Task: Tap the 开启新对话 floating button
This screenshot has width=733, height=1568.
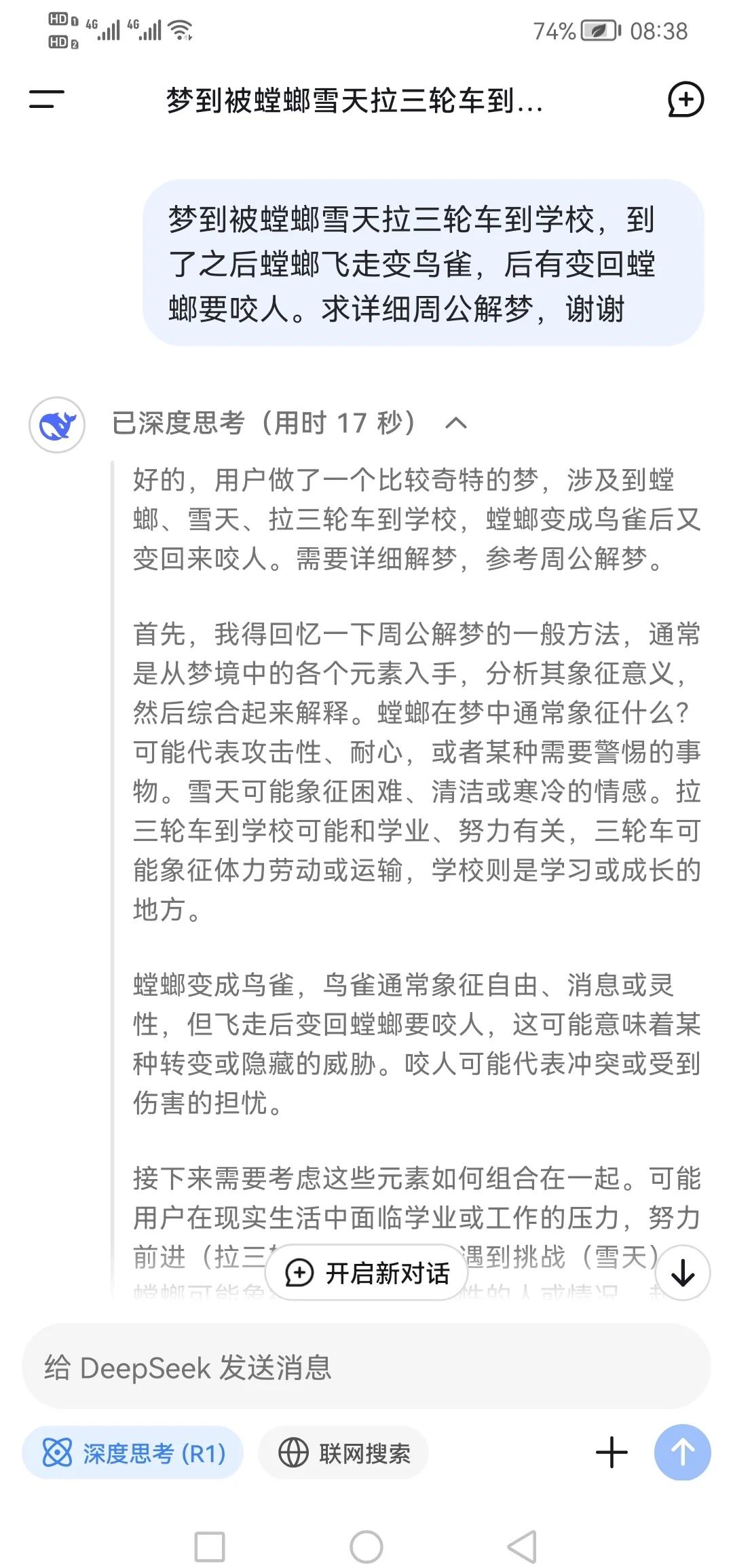Action: pyautogui.click(x=367, y=1273)
